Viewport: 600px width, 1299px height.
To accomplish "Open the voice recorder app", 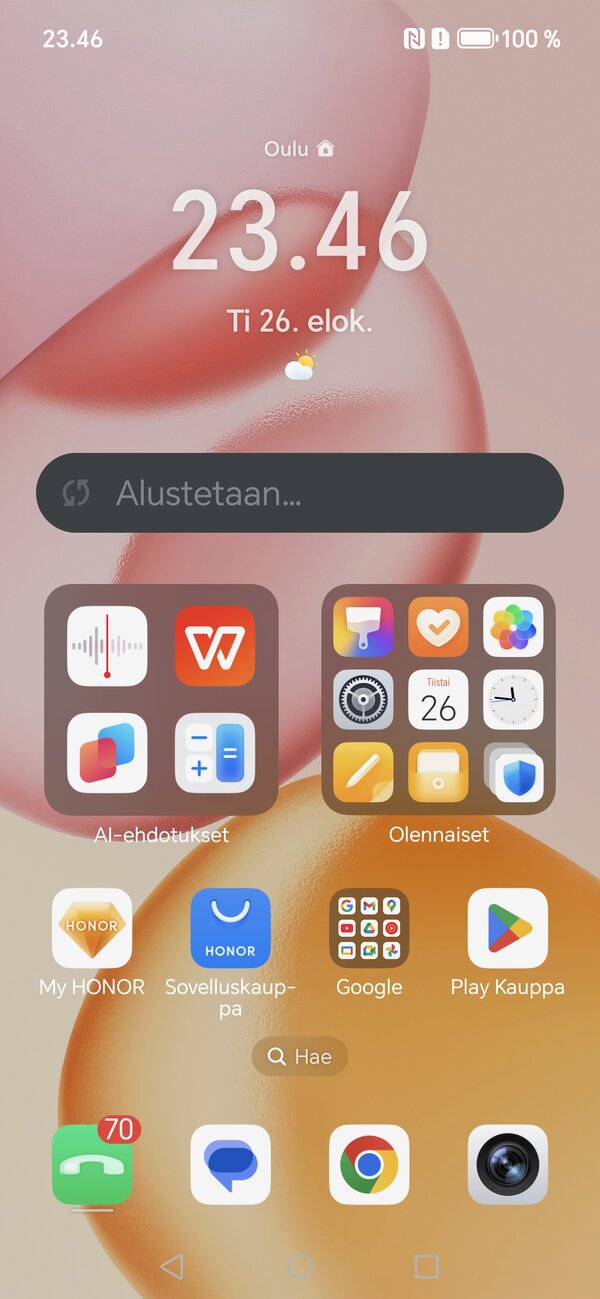I will point(107,646).
